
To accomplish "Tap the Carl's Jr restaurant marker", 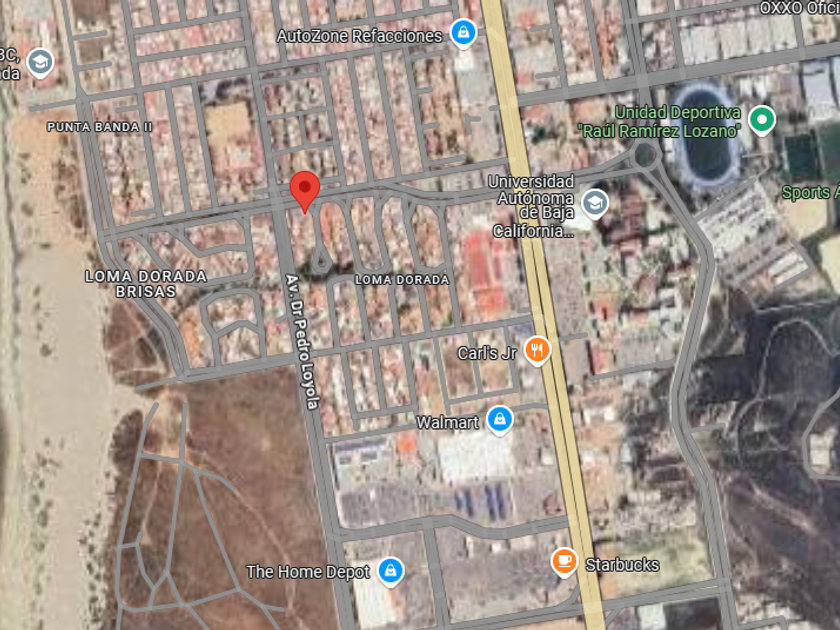I will coord(537,350).
